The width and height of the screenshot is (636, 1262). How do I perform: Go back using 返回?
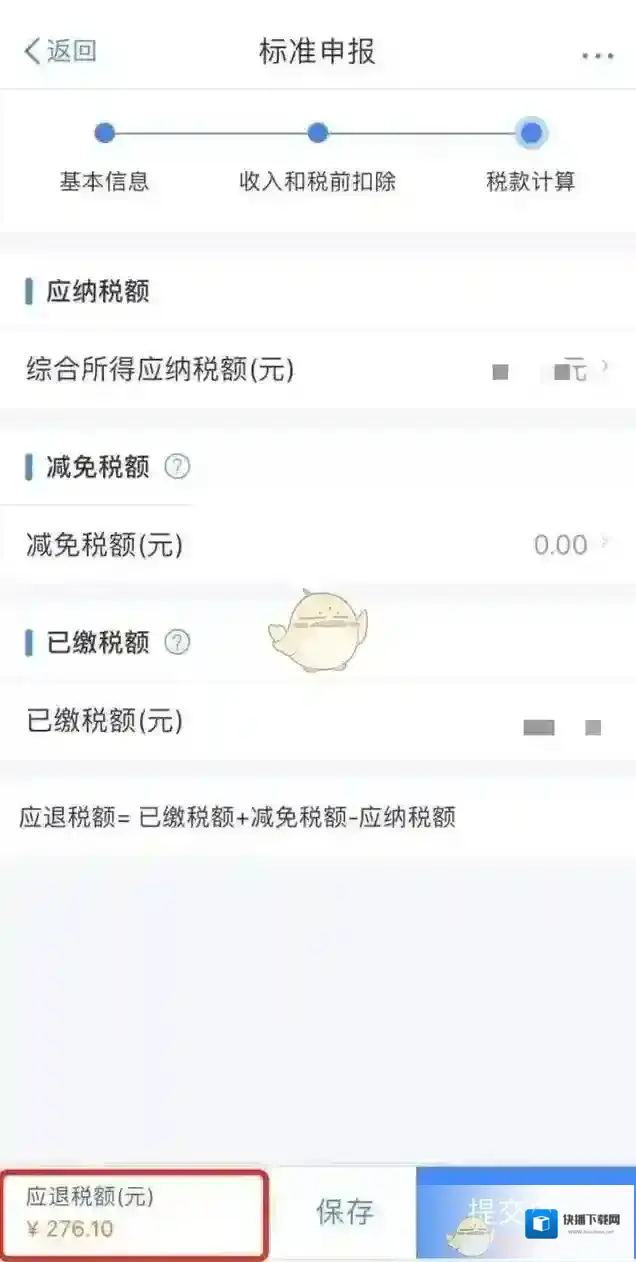[60, 51]
